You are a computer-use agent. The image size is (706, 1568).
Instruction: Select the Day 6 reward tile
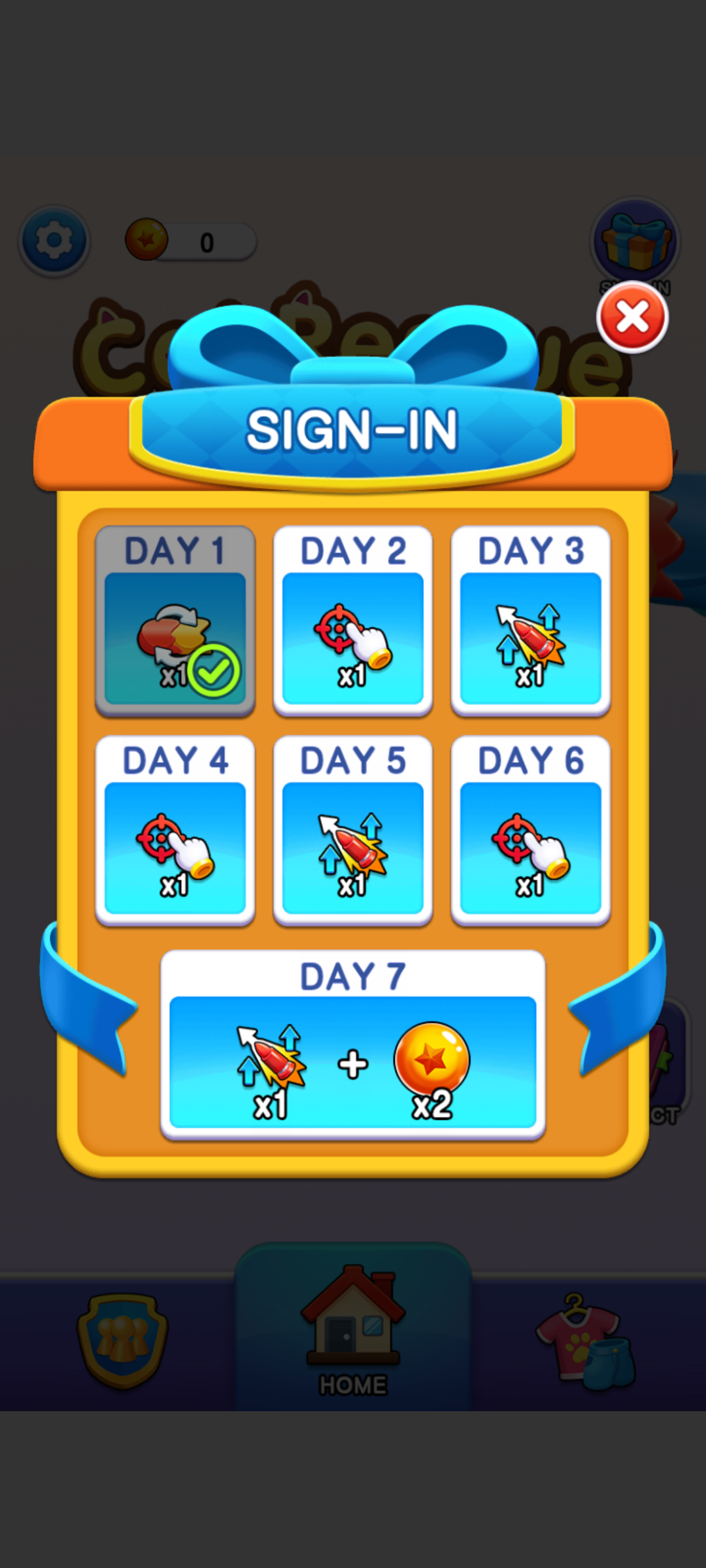tap(531, 831)
